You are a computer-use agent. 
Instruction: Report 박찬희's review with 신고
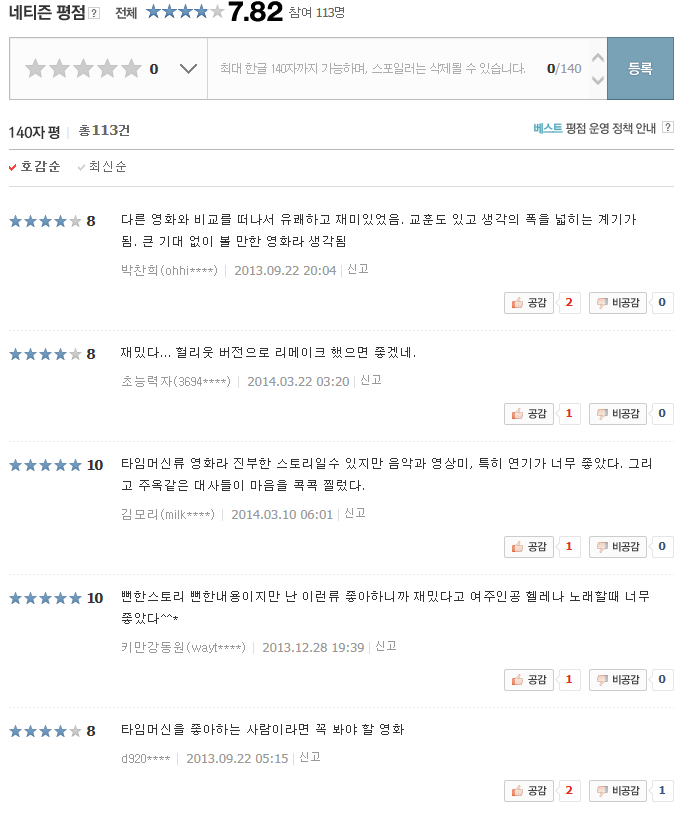click(x=357, y=270)
